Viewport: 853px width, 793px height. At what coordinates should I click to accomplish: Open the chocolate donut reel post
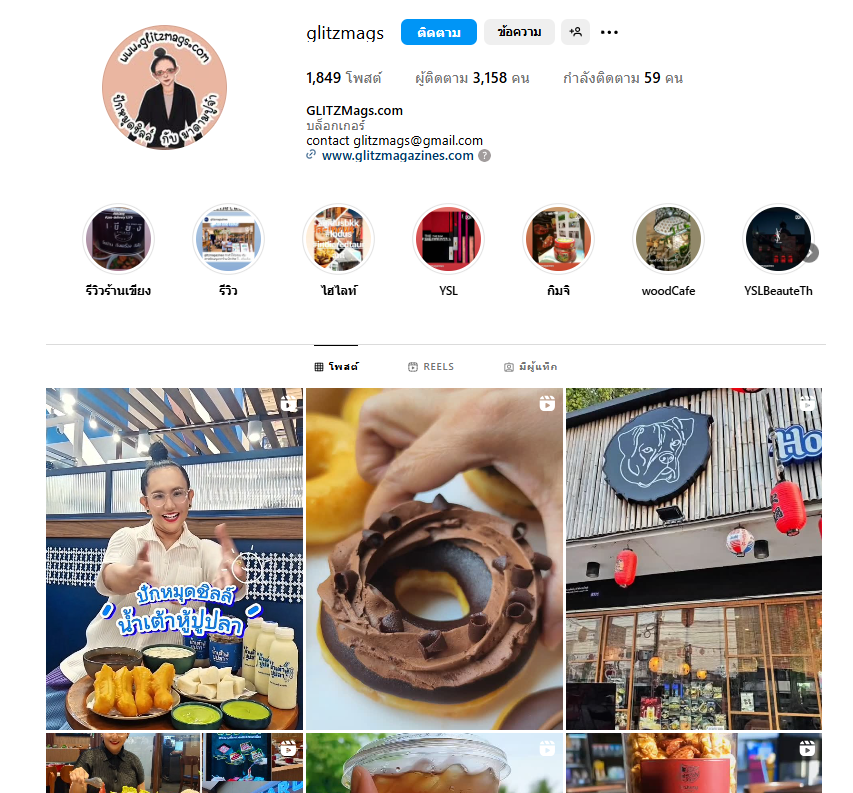click(434, 558)
